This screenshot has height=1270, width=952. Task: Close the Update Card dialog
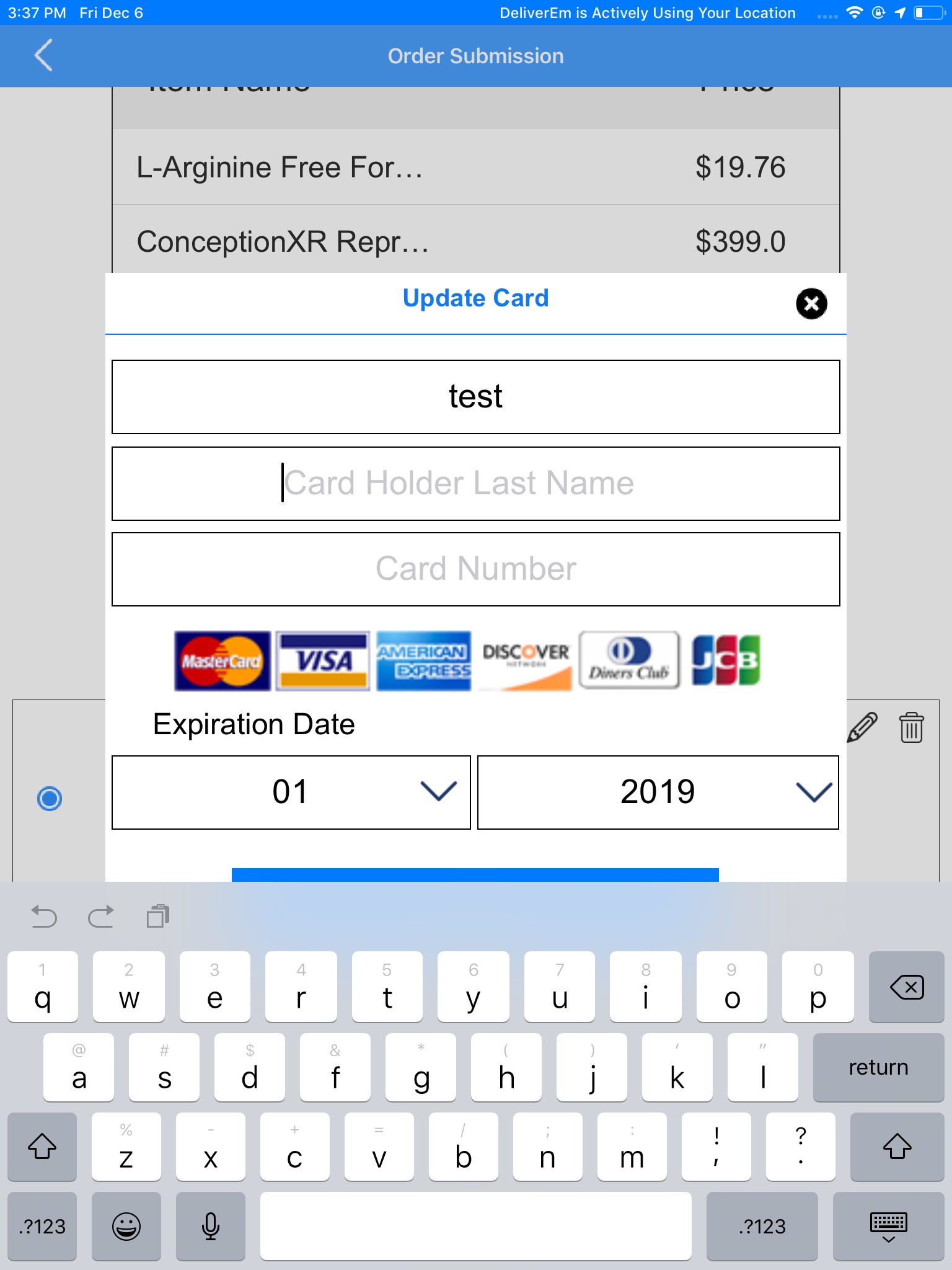(811, 304)
